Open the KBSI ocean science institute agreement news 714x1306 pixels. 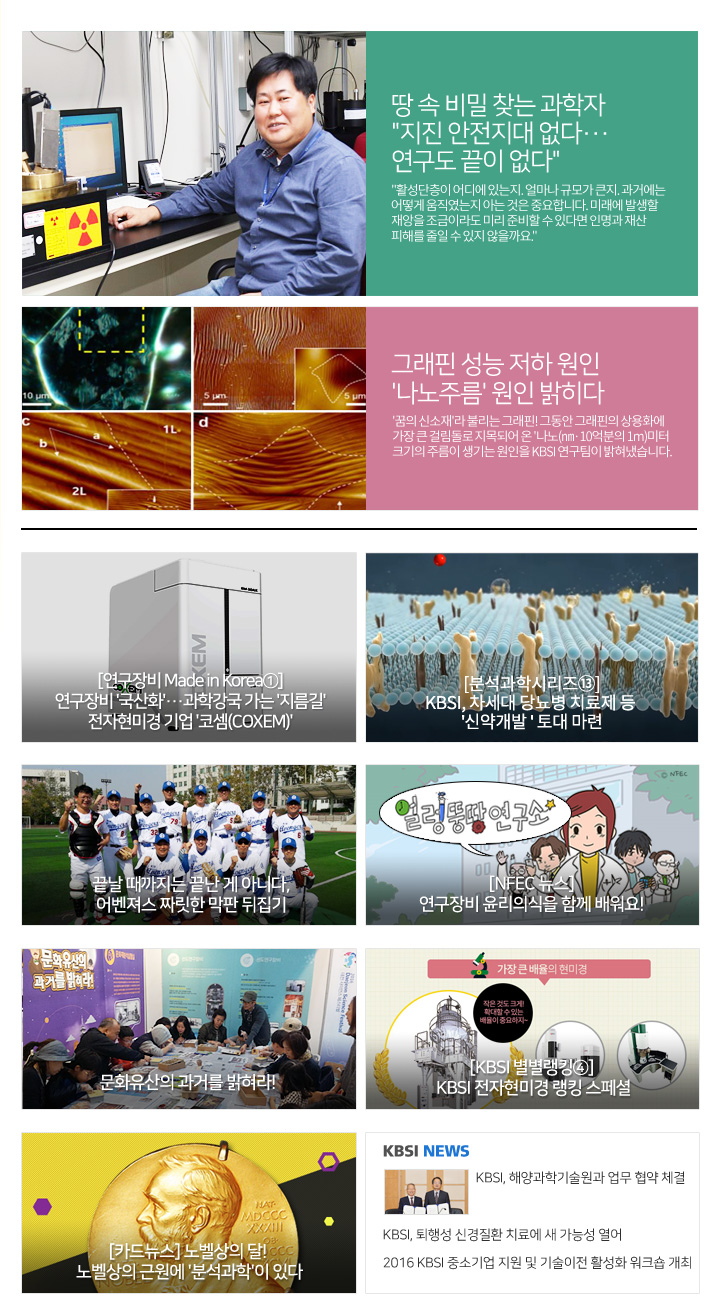coord(580,1178)
